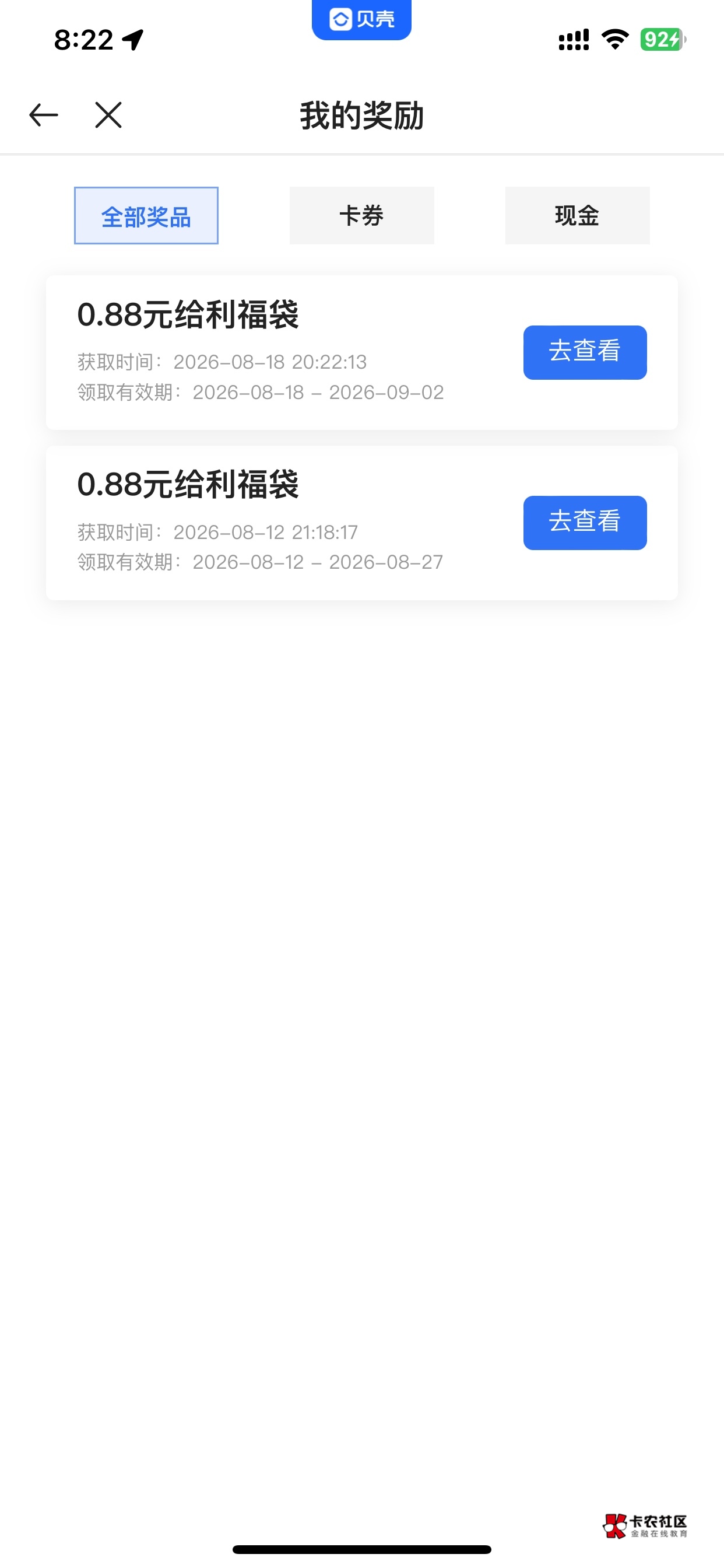Image resolution: width=724 pixels, height=1568 pixels.
Task: Go back using the left arrow
Action: click(x=44, y=115)
